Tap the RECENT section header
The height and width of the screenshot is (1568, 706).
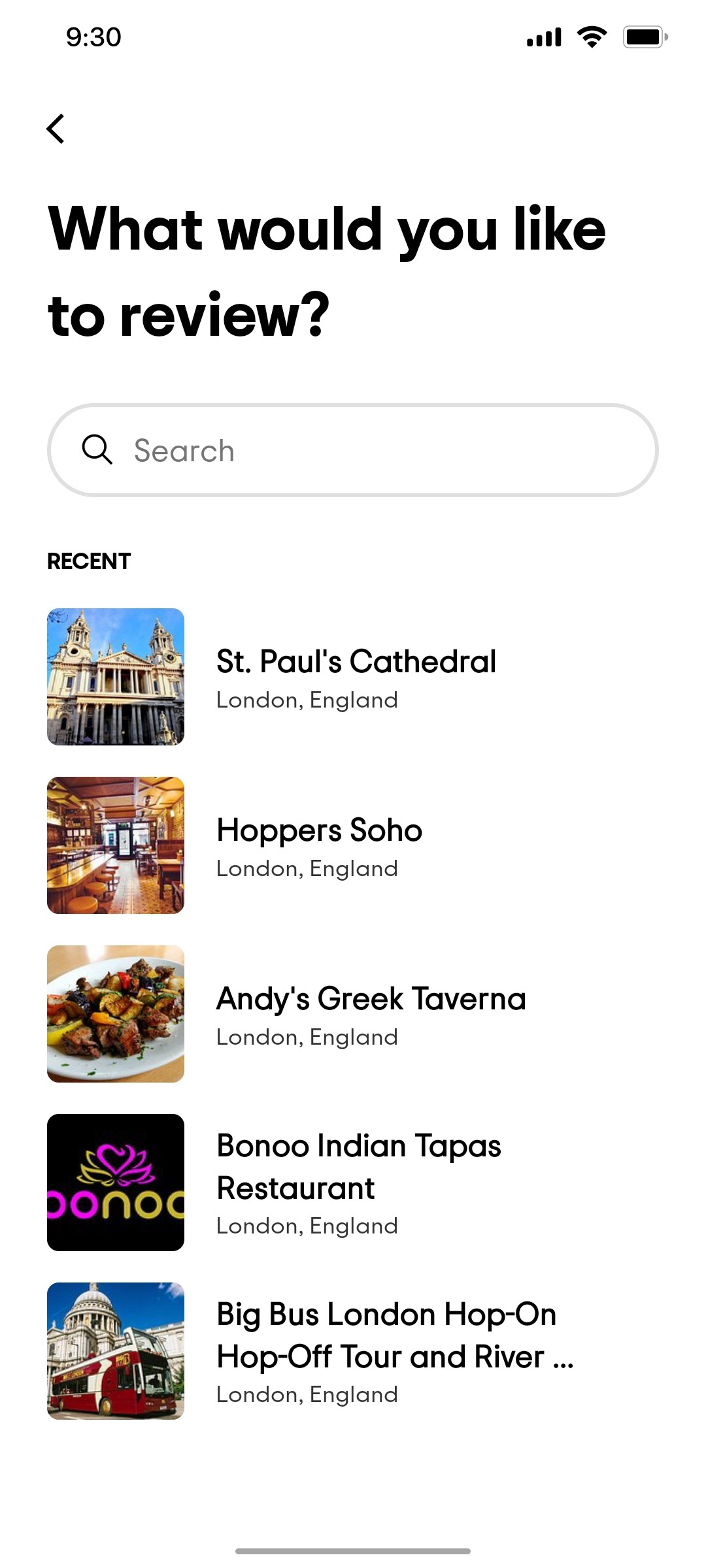pos(88,561)
